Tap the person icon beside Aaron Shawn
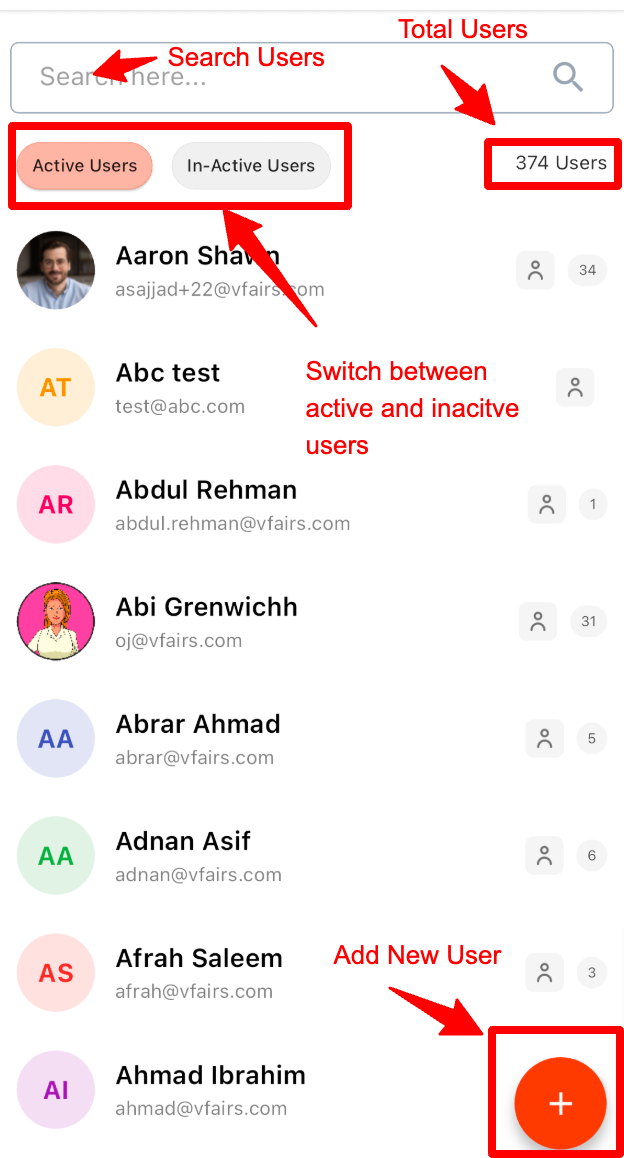Viewport: 624px width, 1158px height. [536, 270]
